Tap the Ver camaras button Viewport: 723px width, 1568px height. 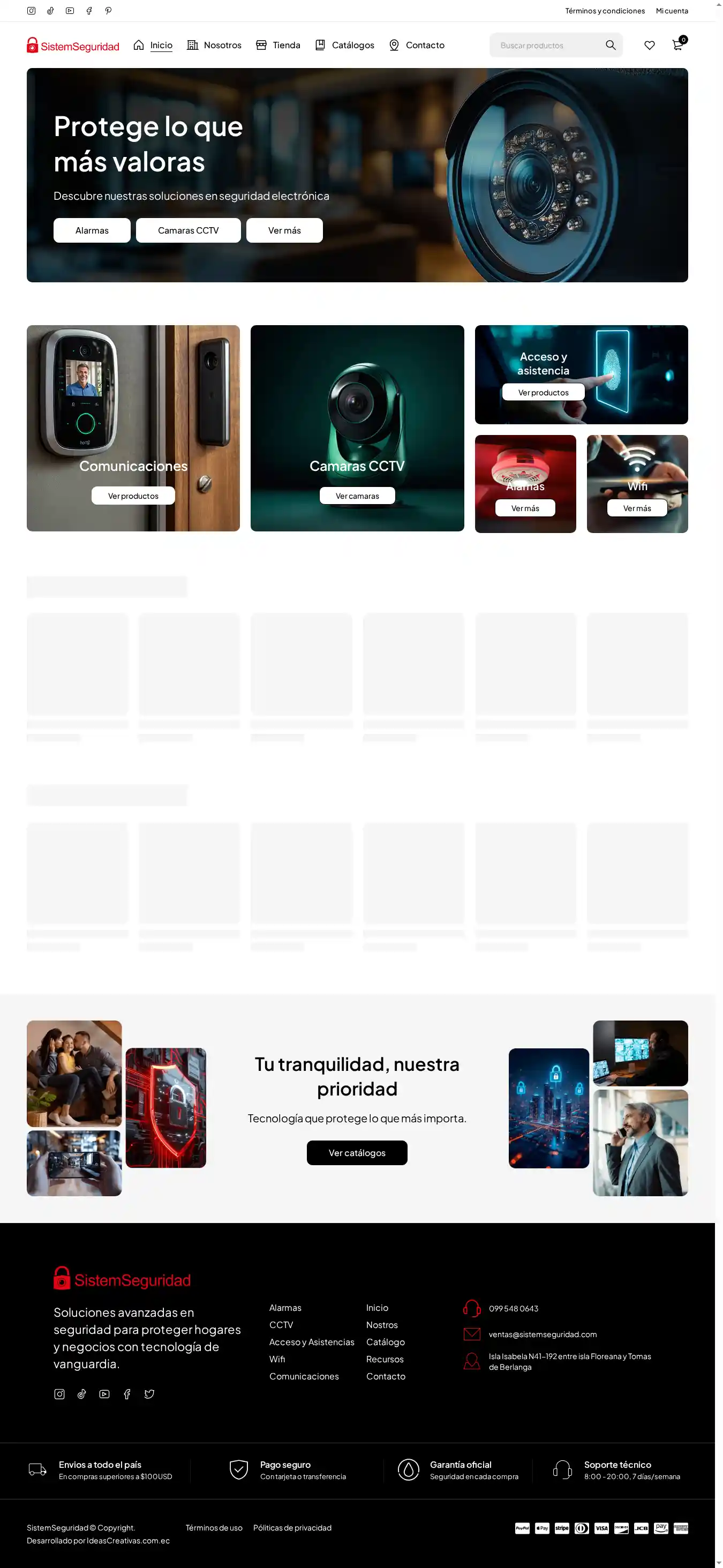coord(357,496)
